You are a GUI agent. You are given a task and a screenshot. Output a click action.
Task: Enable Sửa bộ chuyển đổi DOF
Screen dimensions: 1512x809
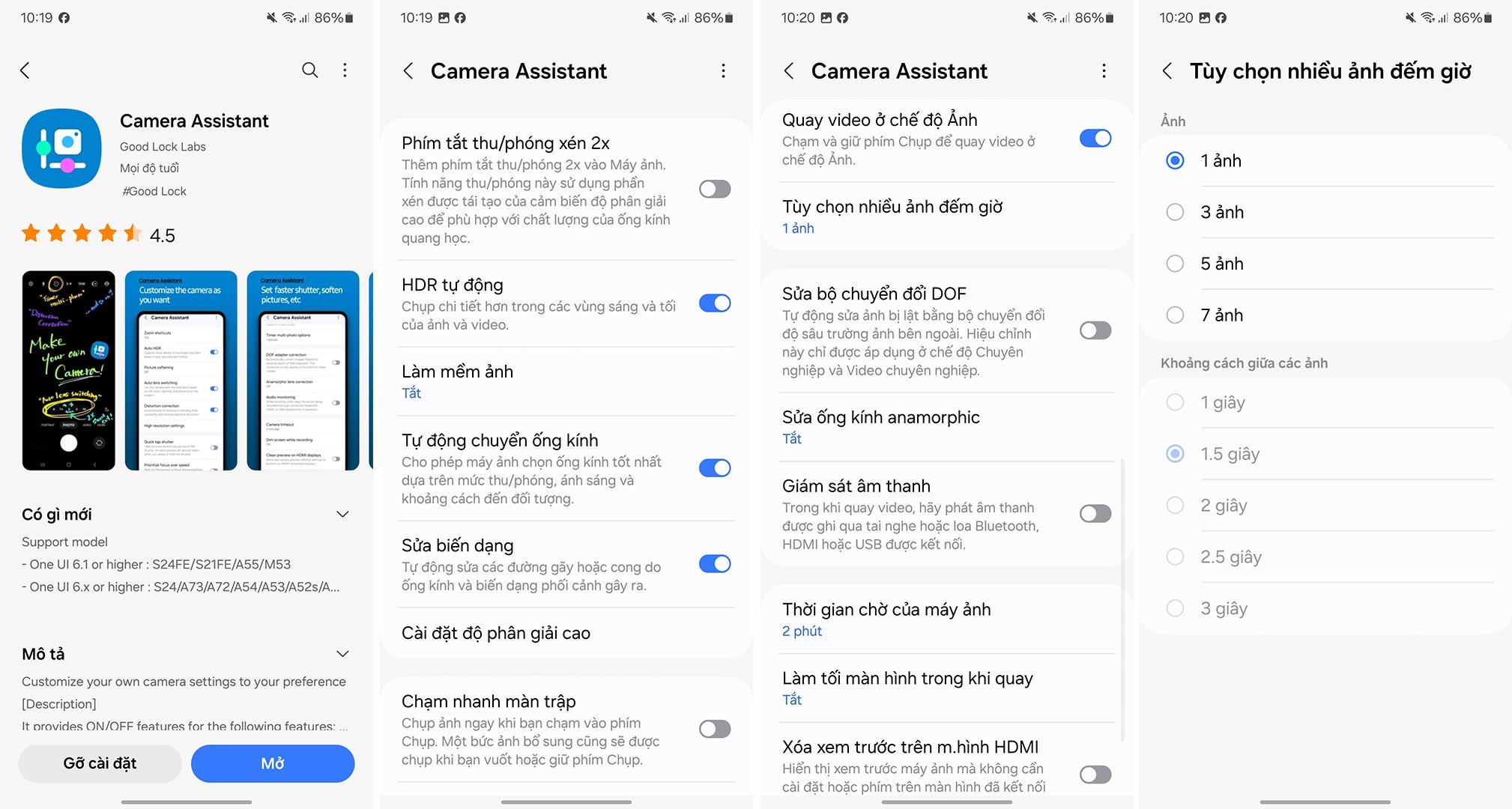1095,330
